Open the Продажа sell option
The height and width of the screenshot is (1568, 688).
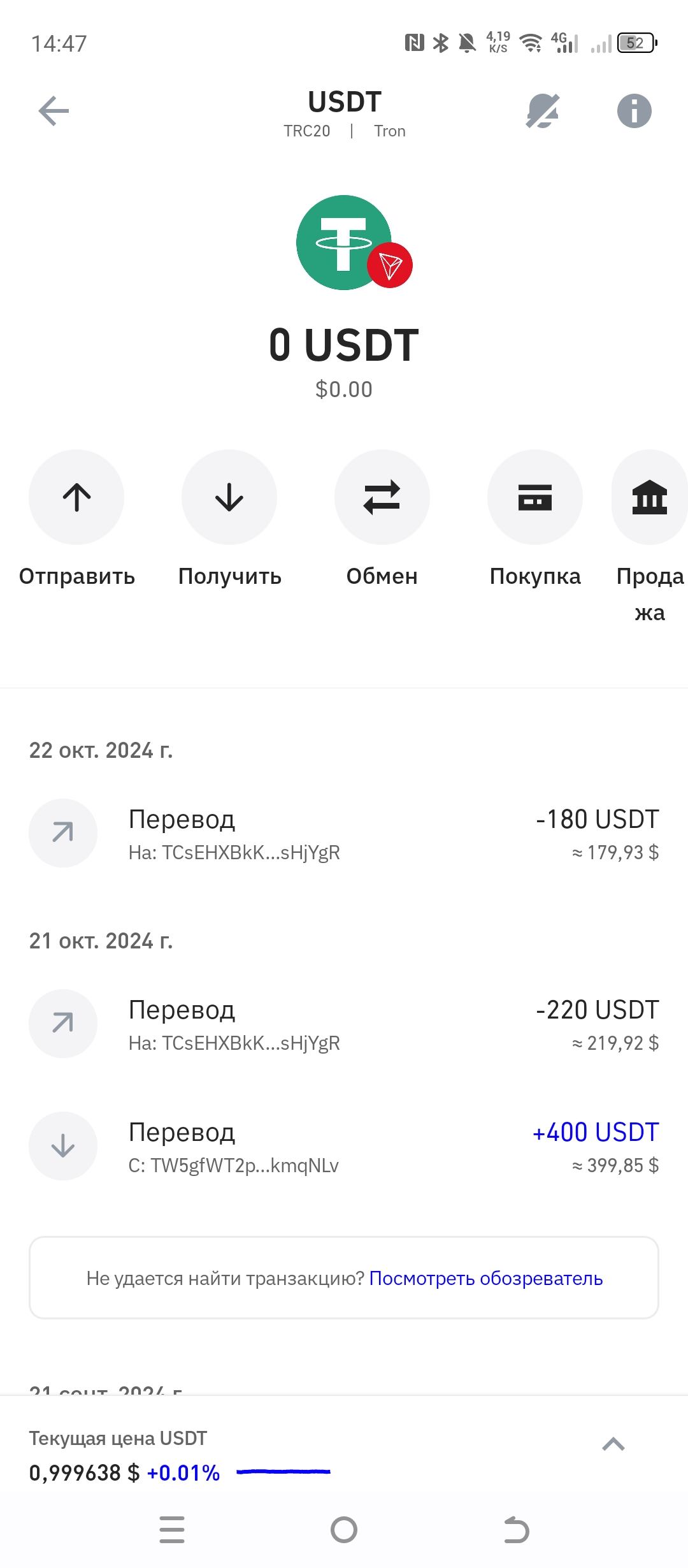[x=649, y=498]
